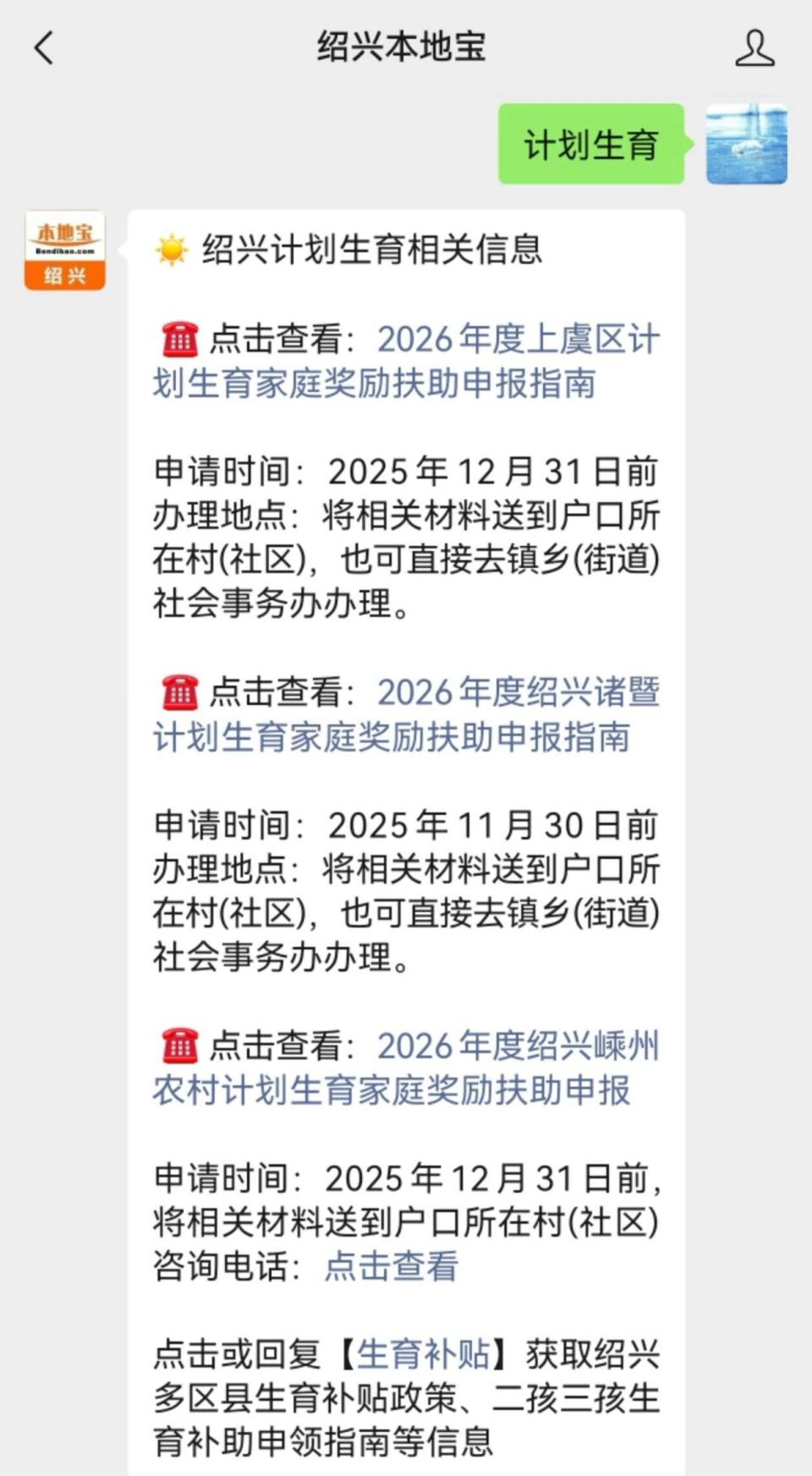Open the contact profile icon top right

[x=755, y=49]
